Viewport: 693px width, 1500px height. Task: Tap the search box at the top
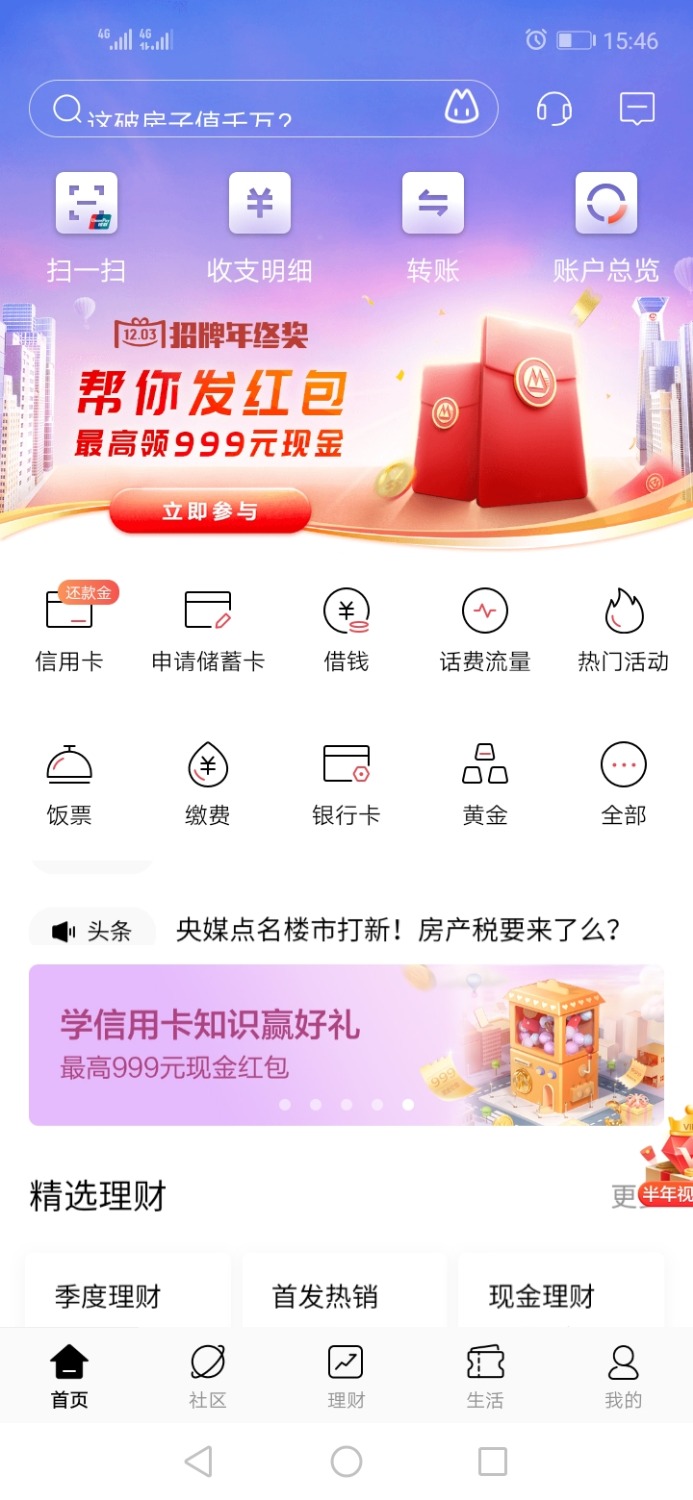240,108
